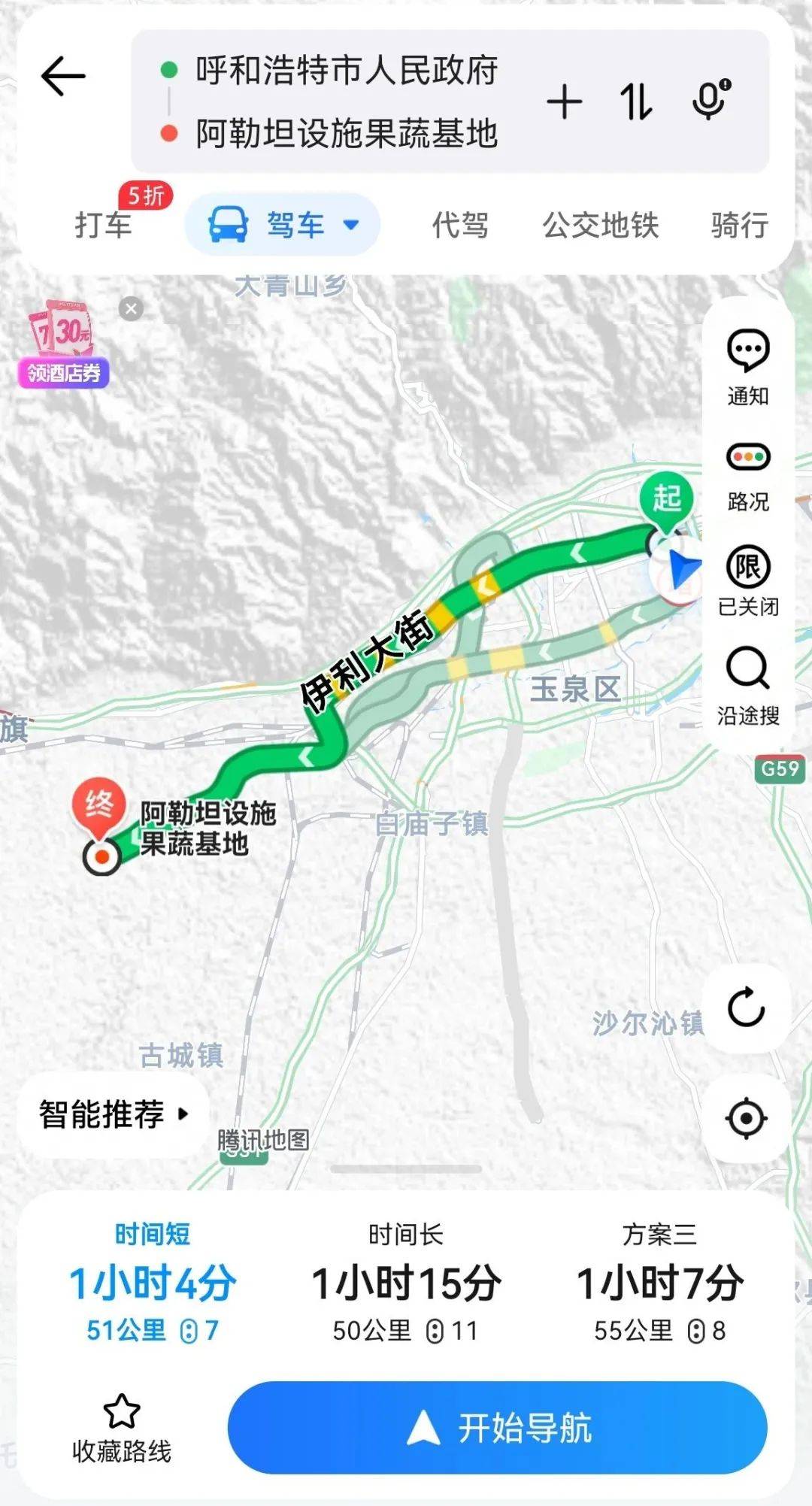Expand the 智能推荐 route preferences
Image resolution: width=812 pixels, height=1506 pixels.
click(x=114, y=1114)
